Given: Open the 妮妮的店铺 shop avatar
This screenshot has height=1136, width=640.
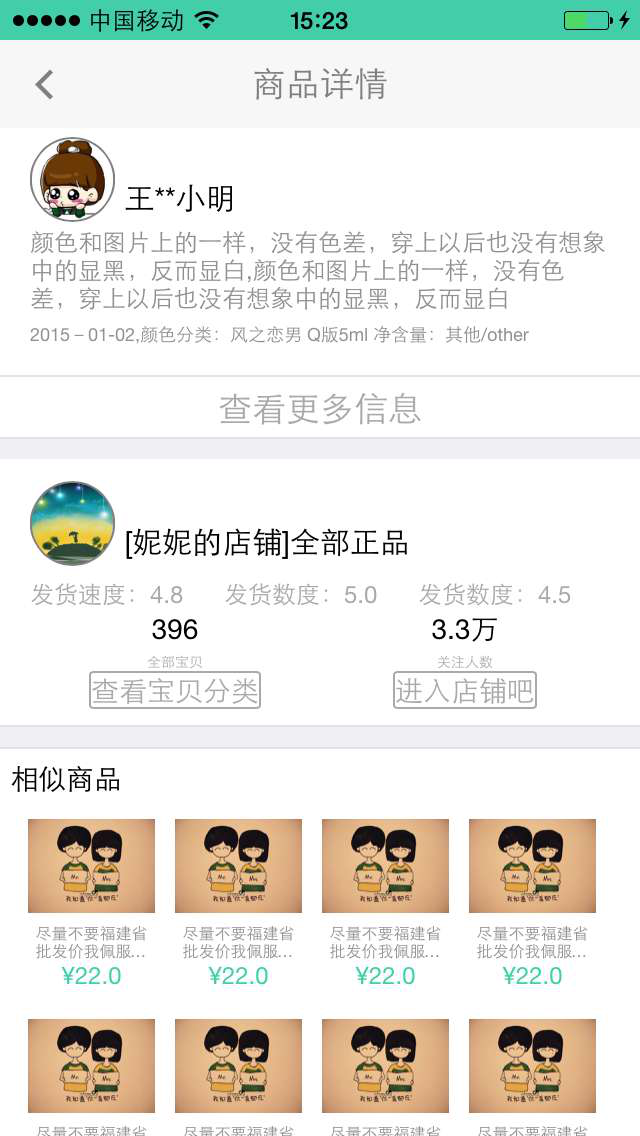Looking at the screenshot, I should point(72,523).
